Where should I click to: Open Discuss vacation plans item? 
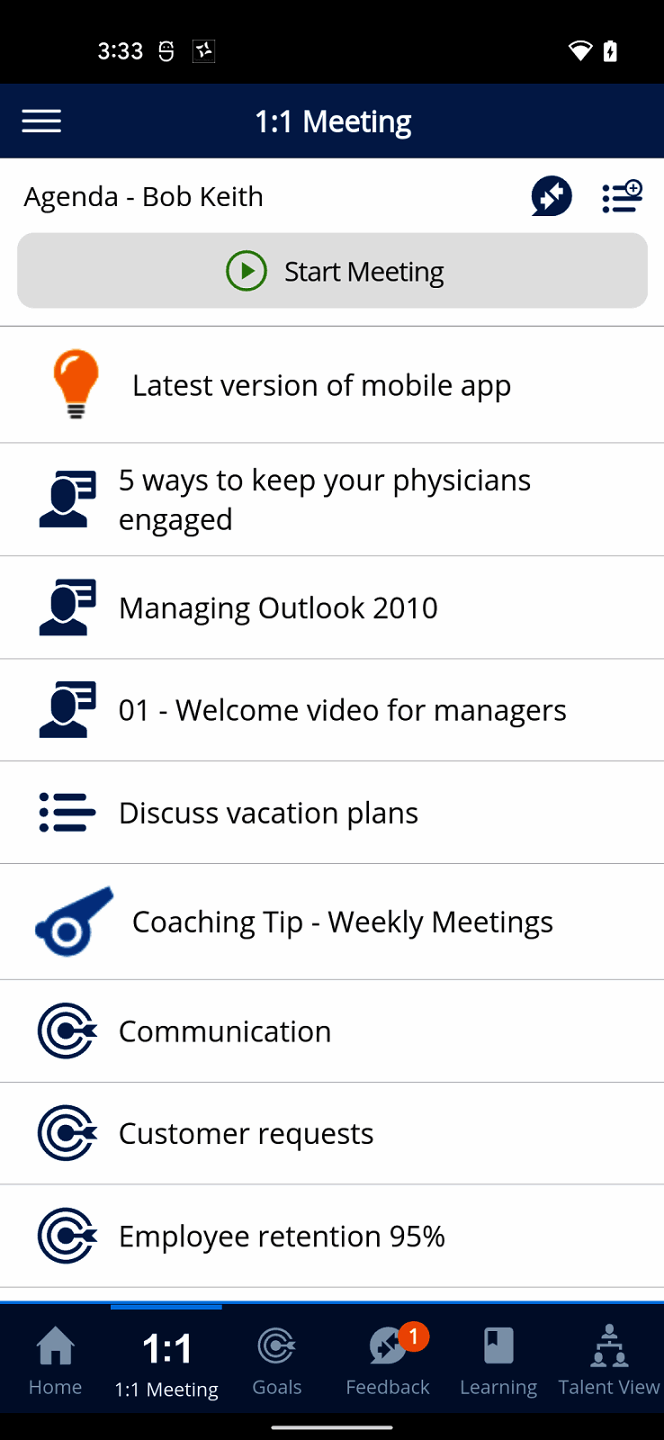click(x=332, y=813)
